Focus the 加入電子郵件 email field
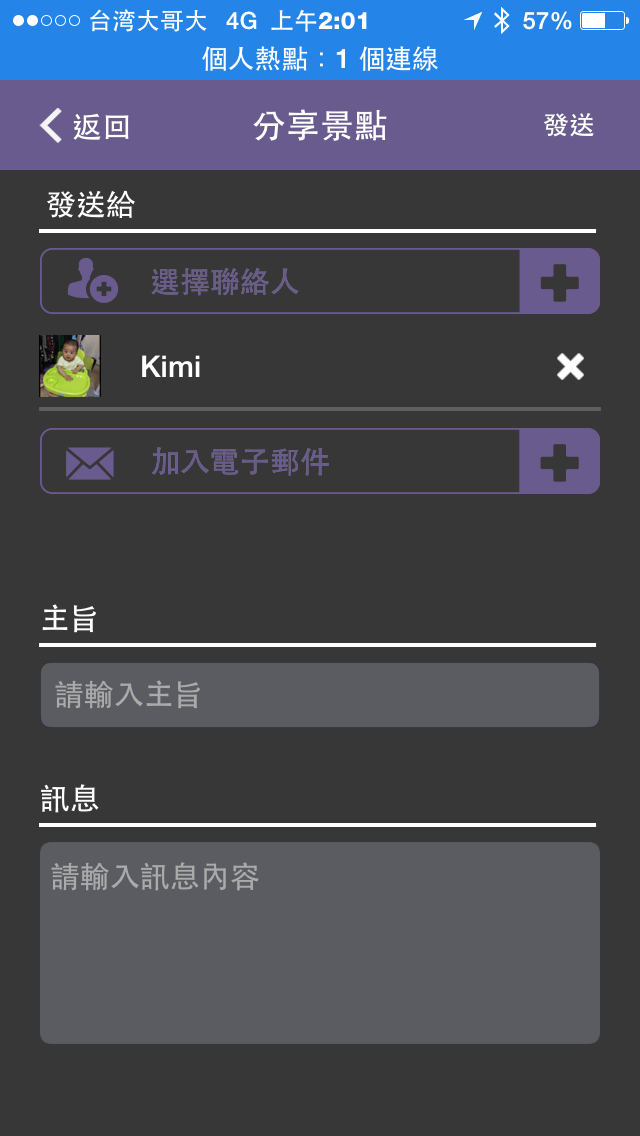 [x=280, y=462]
